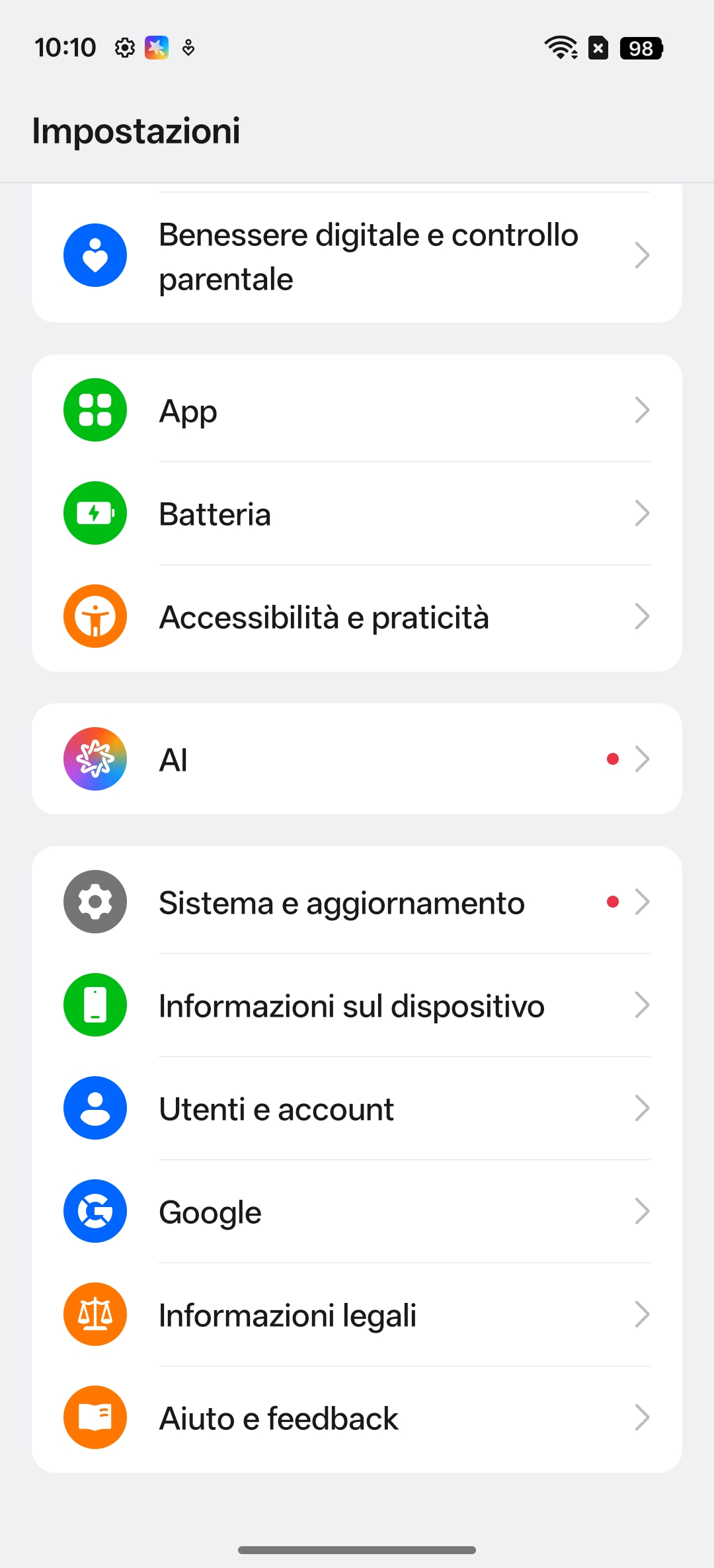The image size is (714, 1568).
Task: Open Google settings
Action: coord(357,1212)
